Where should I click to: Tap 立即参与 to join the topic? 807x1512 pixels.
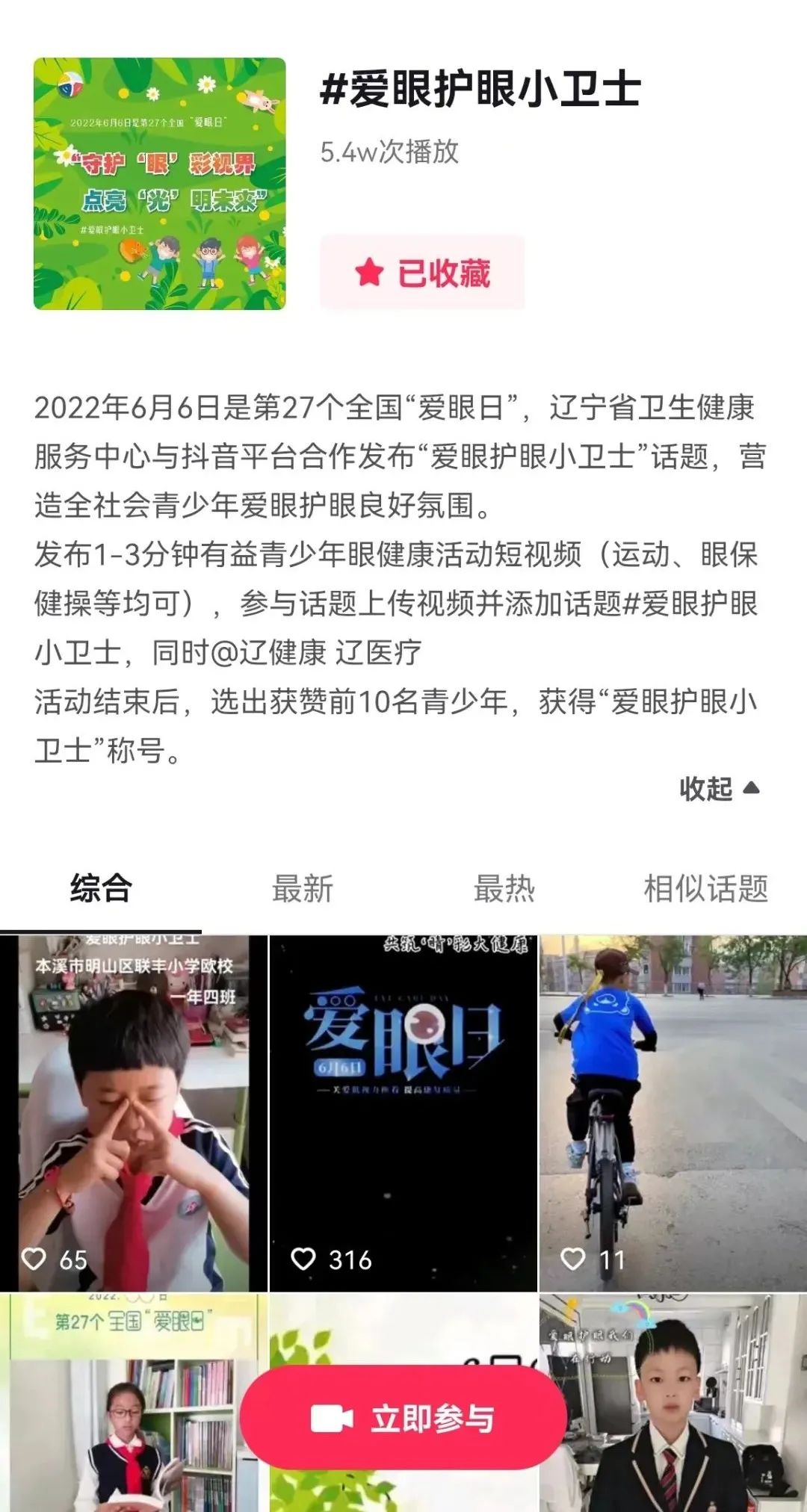[403, 1419]
